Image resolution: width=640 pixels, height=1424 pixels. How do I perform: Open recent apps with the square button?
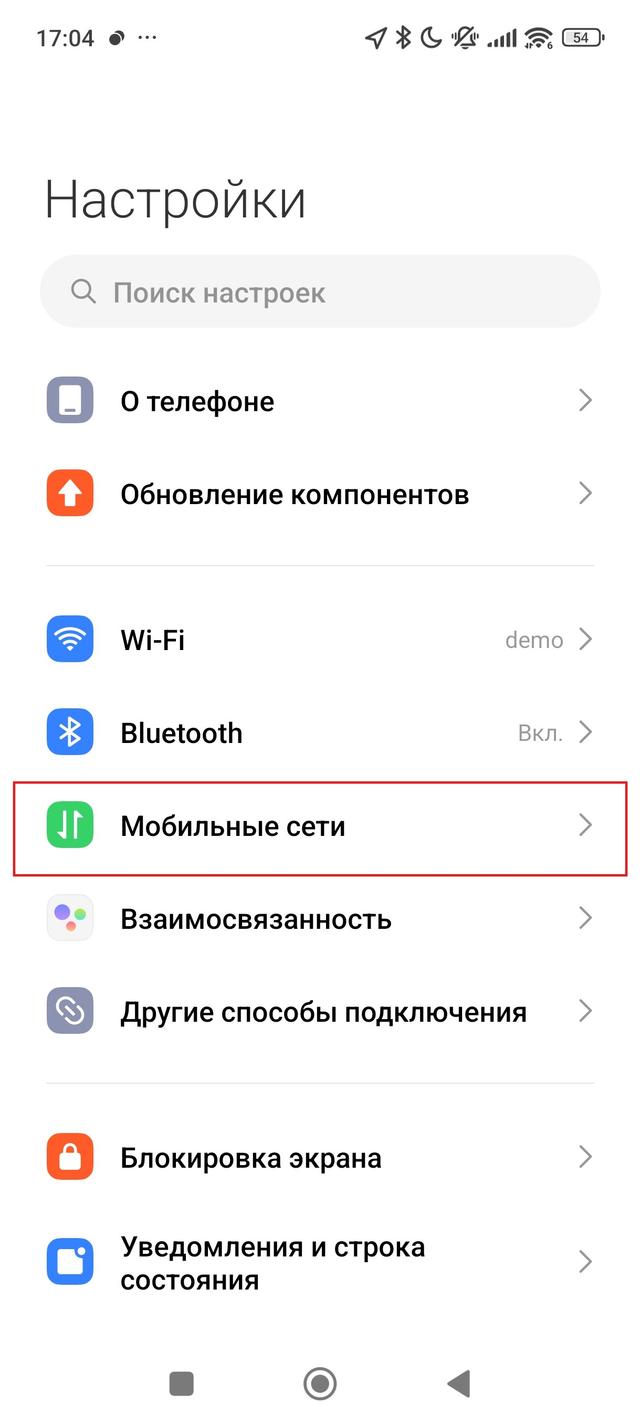[181, 1384]
